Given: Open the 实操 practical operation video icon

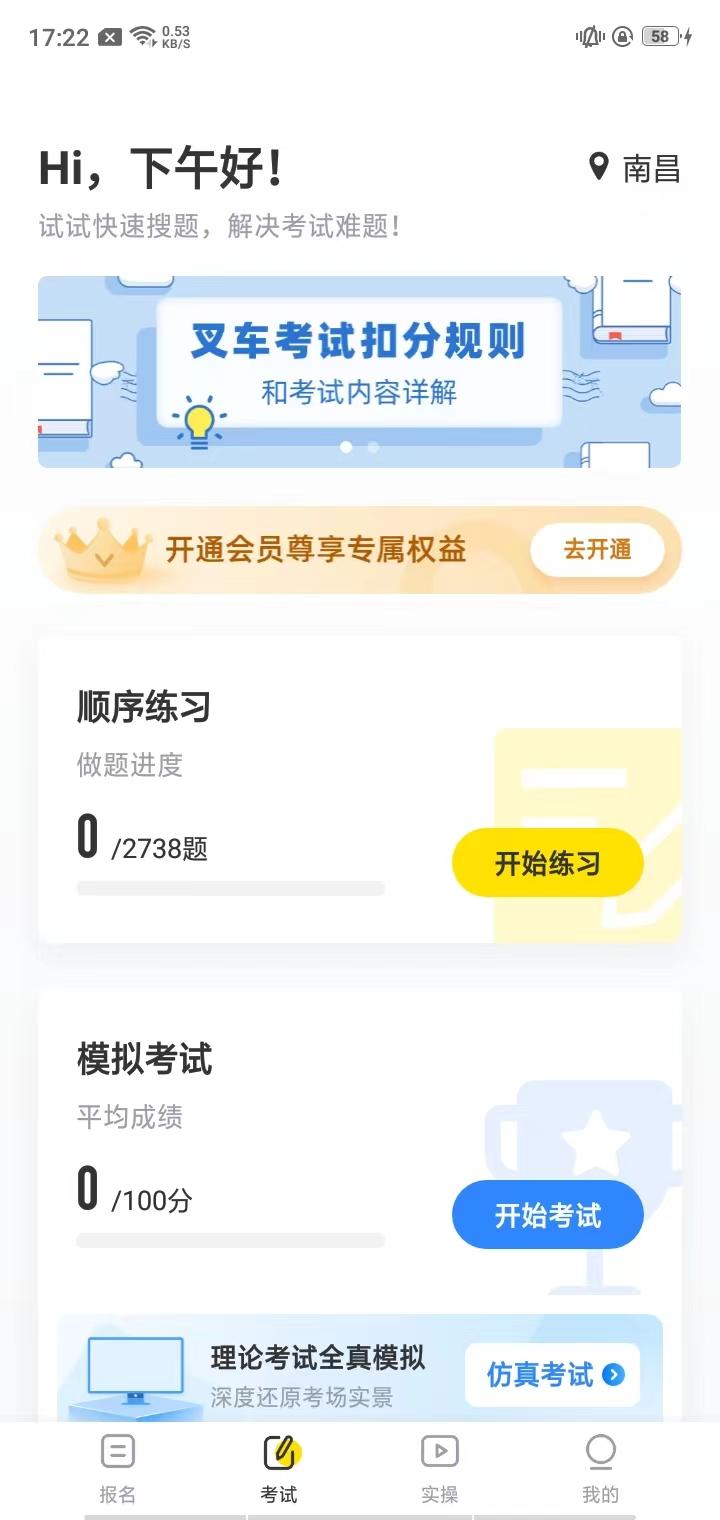Looking at the screenshot, I should point(440,1450).
